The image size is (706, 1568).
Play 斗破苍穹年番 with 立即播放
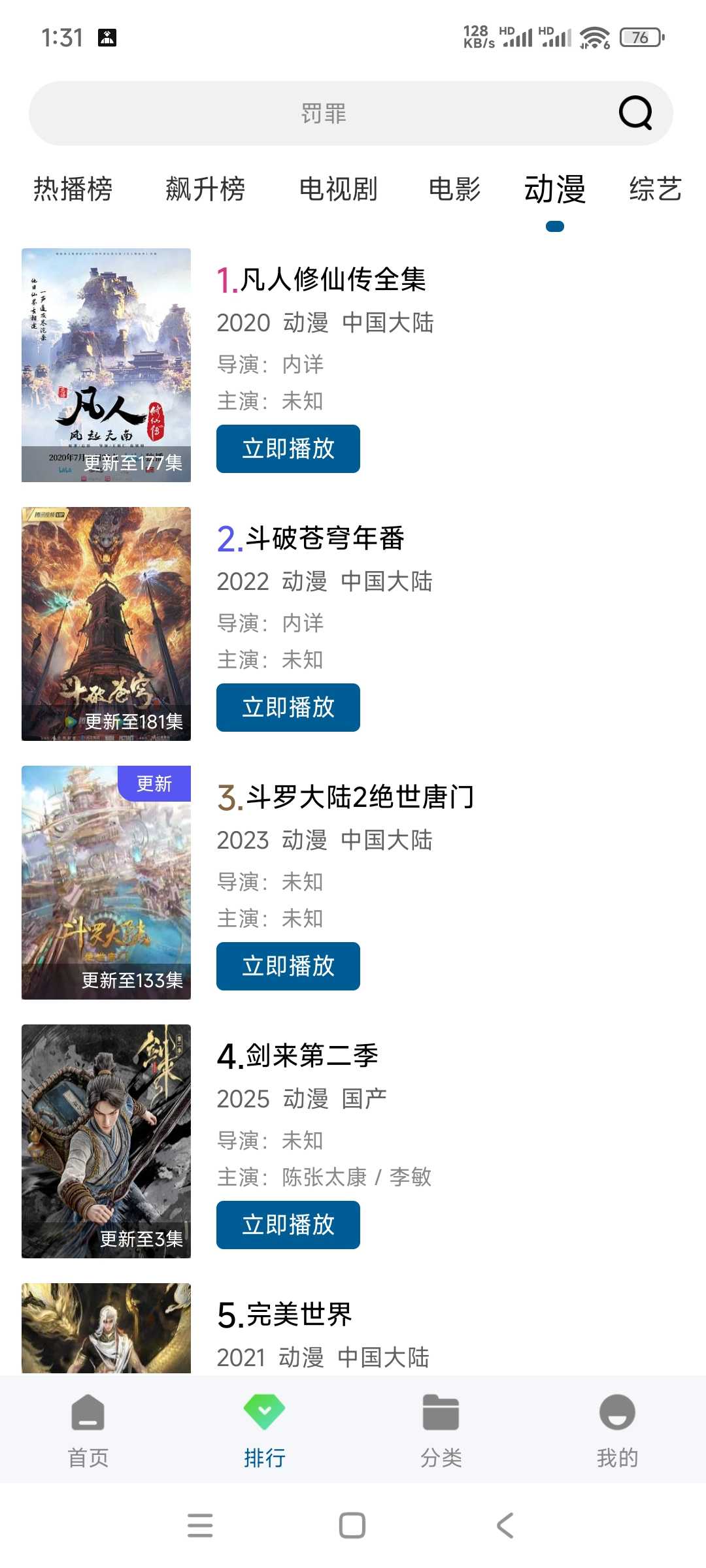coord(288,708)
